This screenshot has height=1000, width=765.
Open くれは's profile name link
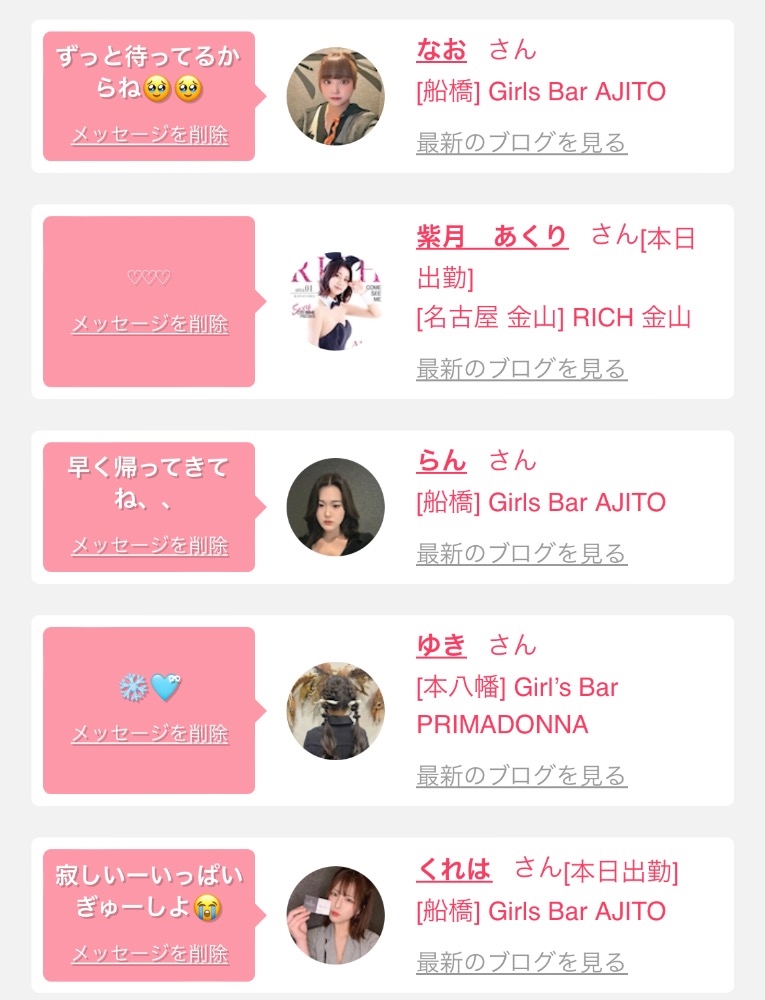(x=454, y=869)
